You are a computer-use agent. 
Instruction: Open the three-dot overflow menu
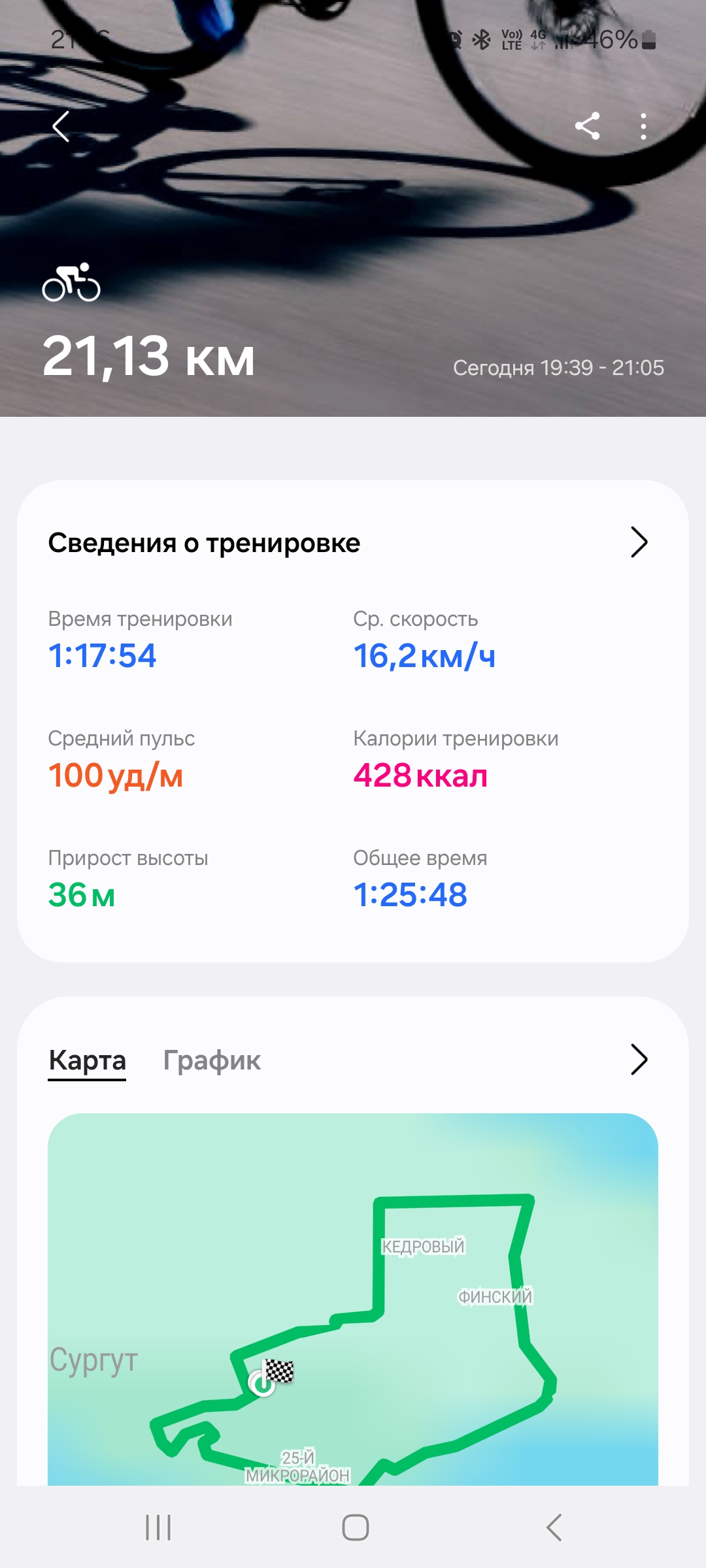coord(643,126)
